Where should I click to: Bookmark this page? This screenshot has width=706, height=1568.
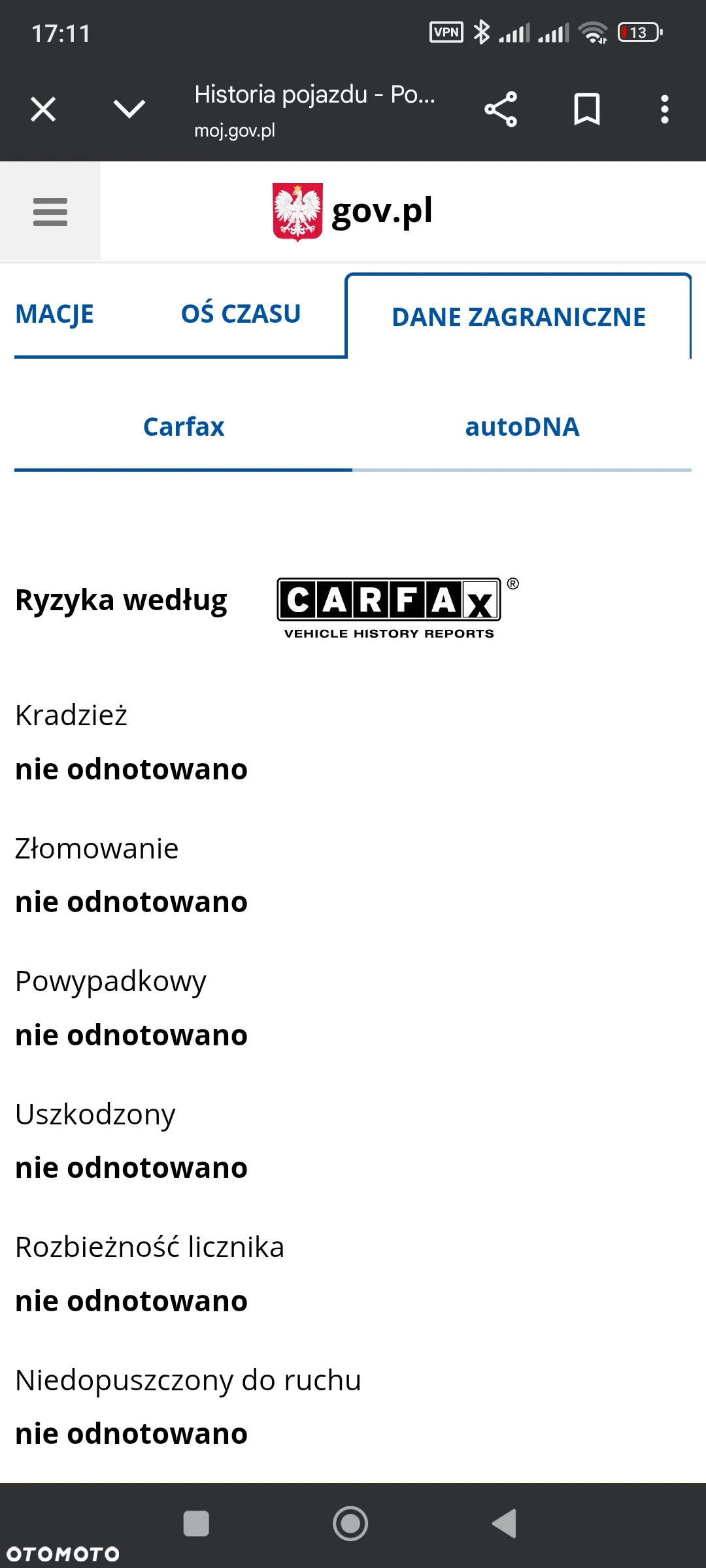tap(586, 109)
